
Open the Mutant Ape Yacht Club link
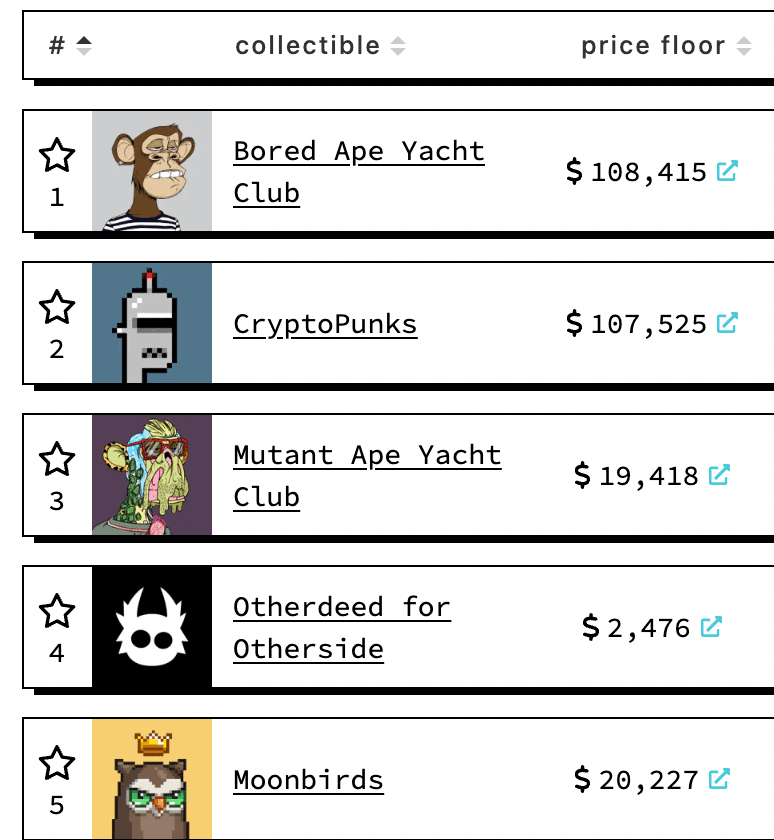367,476
